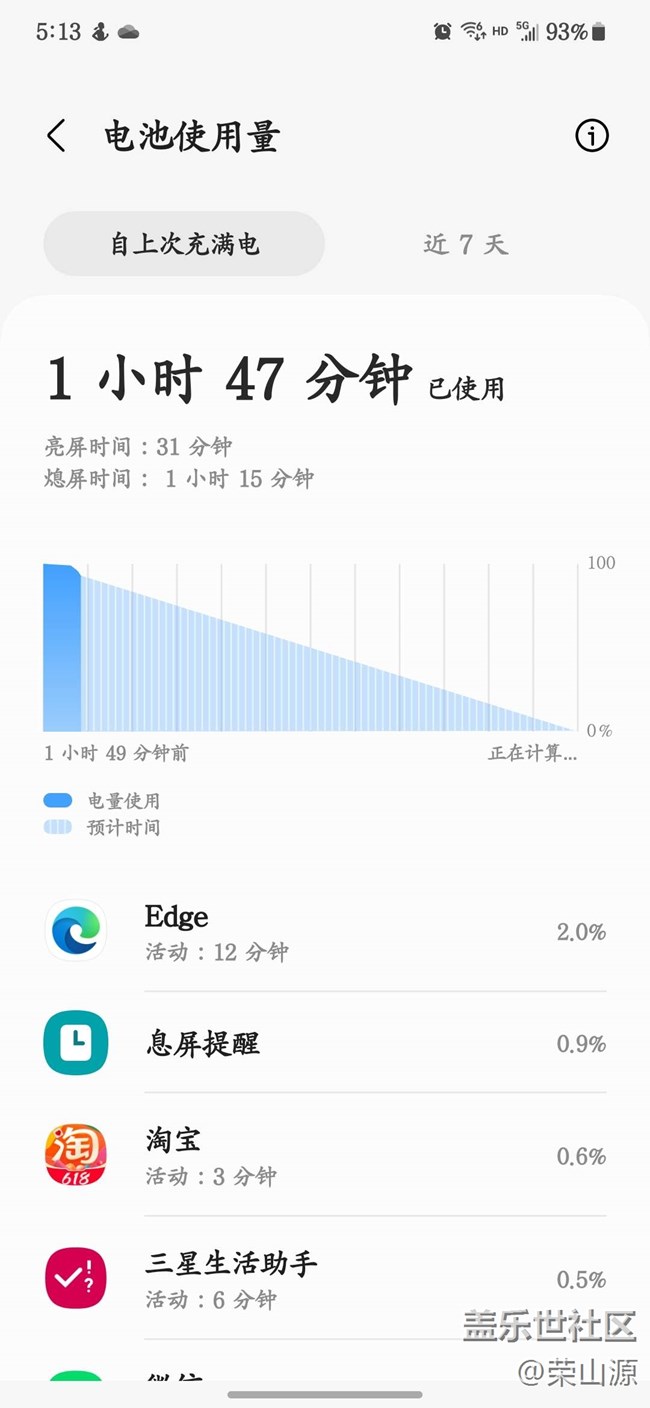This screenshot has width=650, height=1408.
Task: Open 淘宝 battery usage details
Action: (325, 1156)
